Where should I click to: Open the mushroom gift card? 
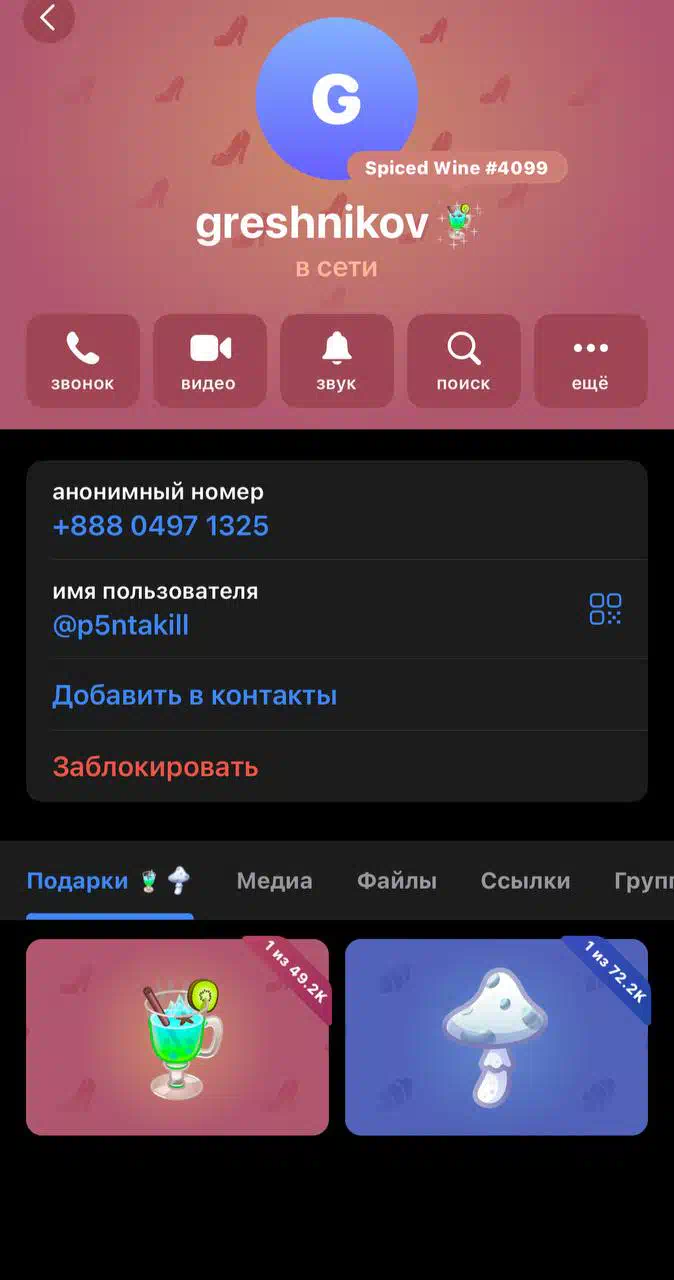(x=496, y=1037)
